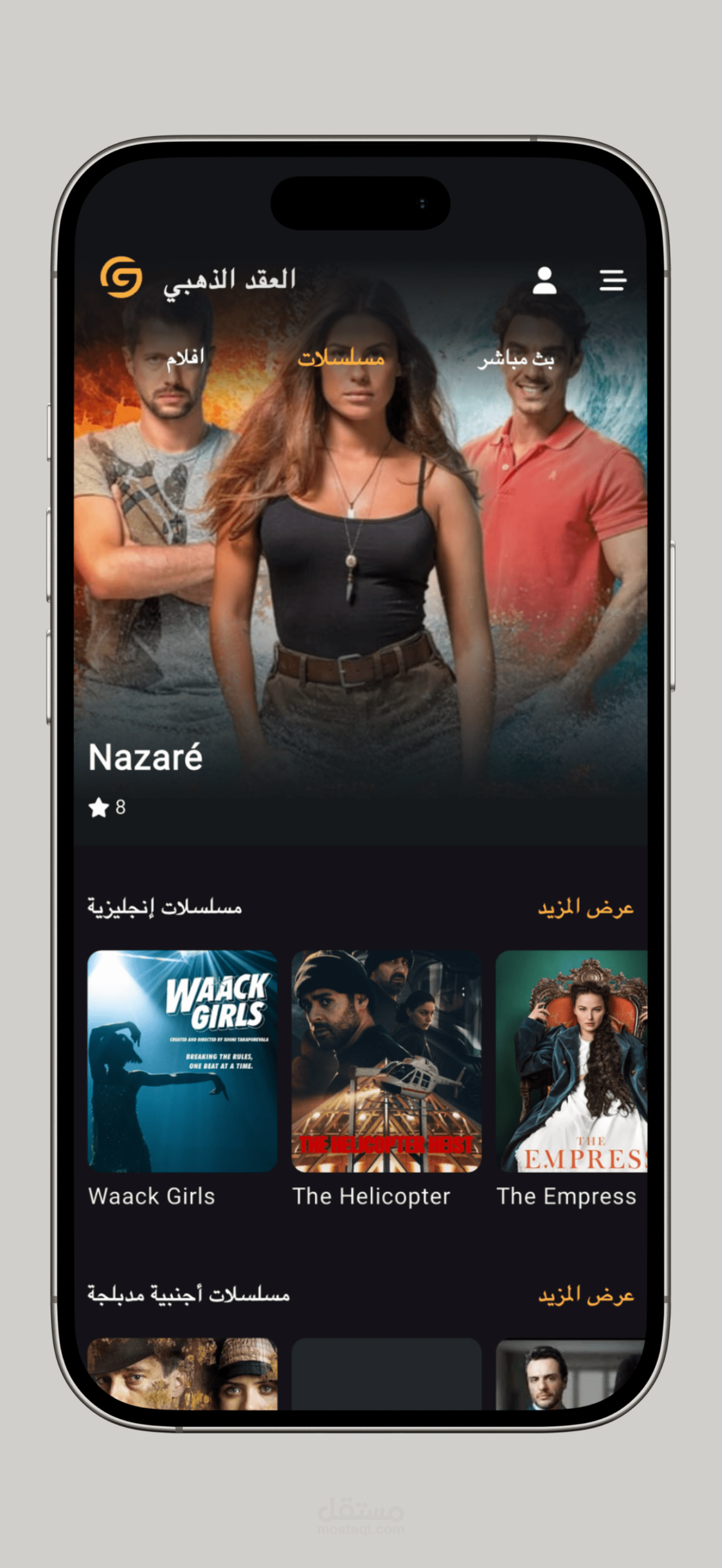
Task: Open the hamburger menu
Action: [613, 280]
